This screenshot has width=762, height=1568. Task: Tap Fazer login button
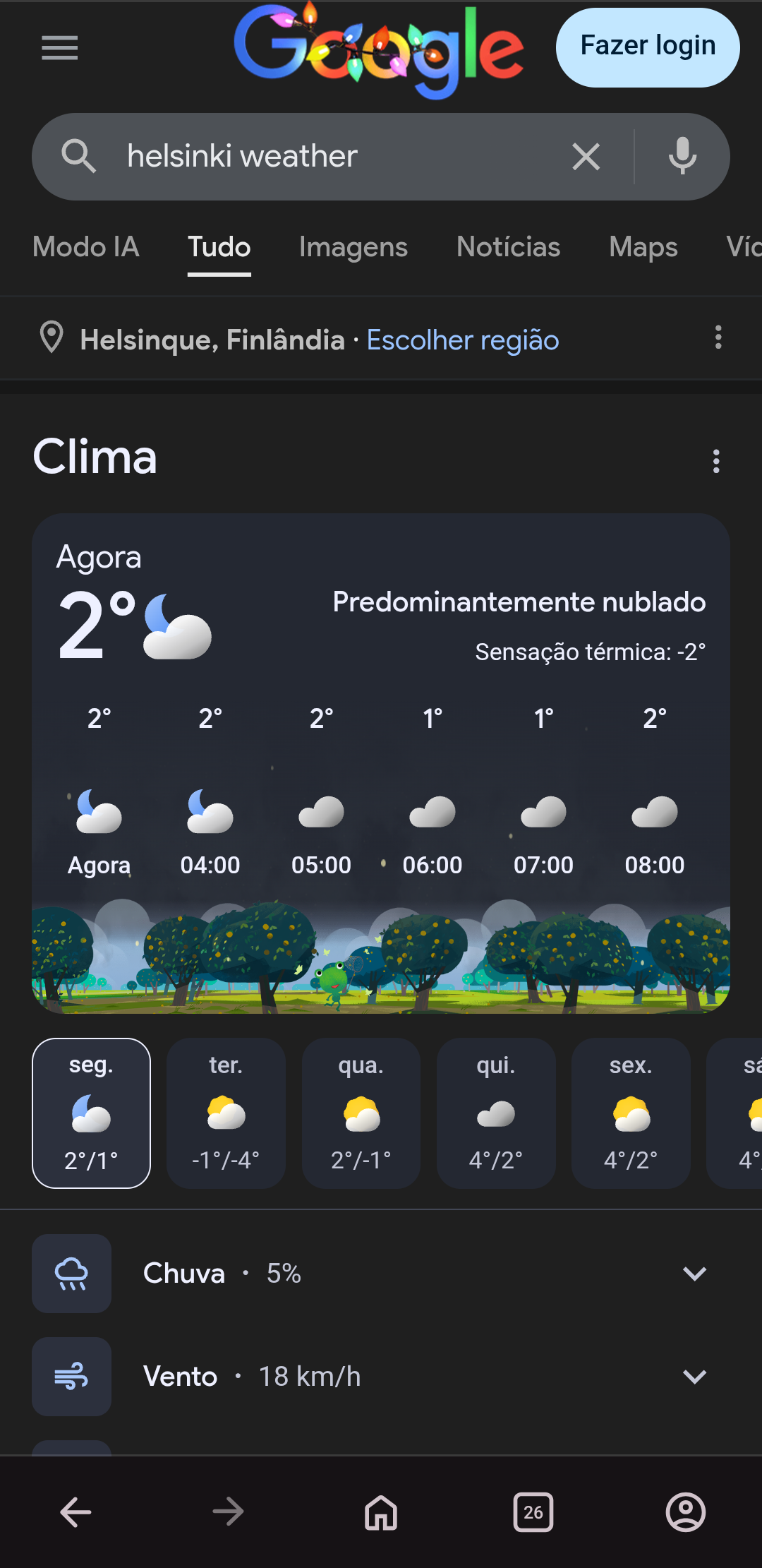647,47
